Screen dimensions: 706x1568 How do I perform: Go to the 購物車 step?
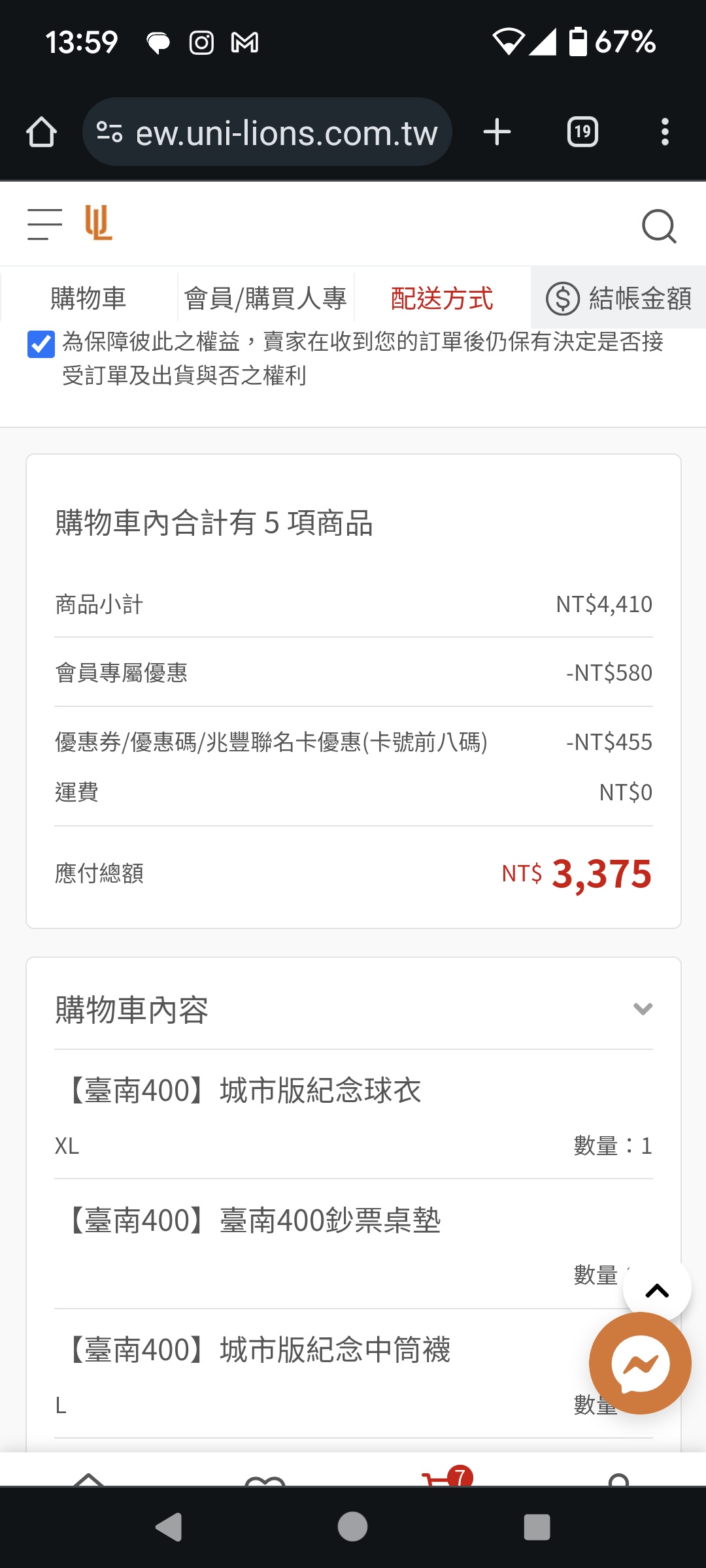[88, 298]
